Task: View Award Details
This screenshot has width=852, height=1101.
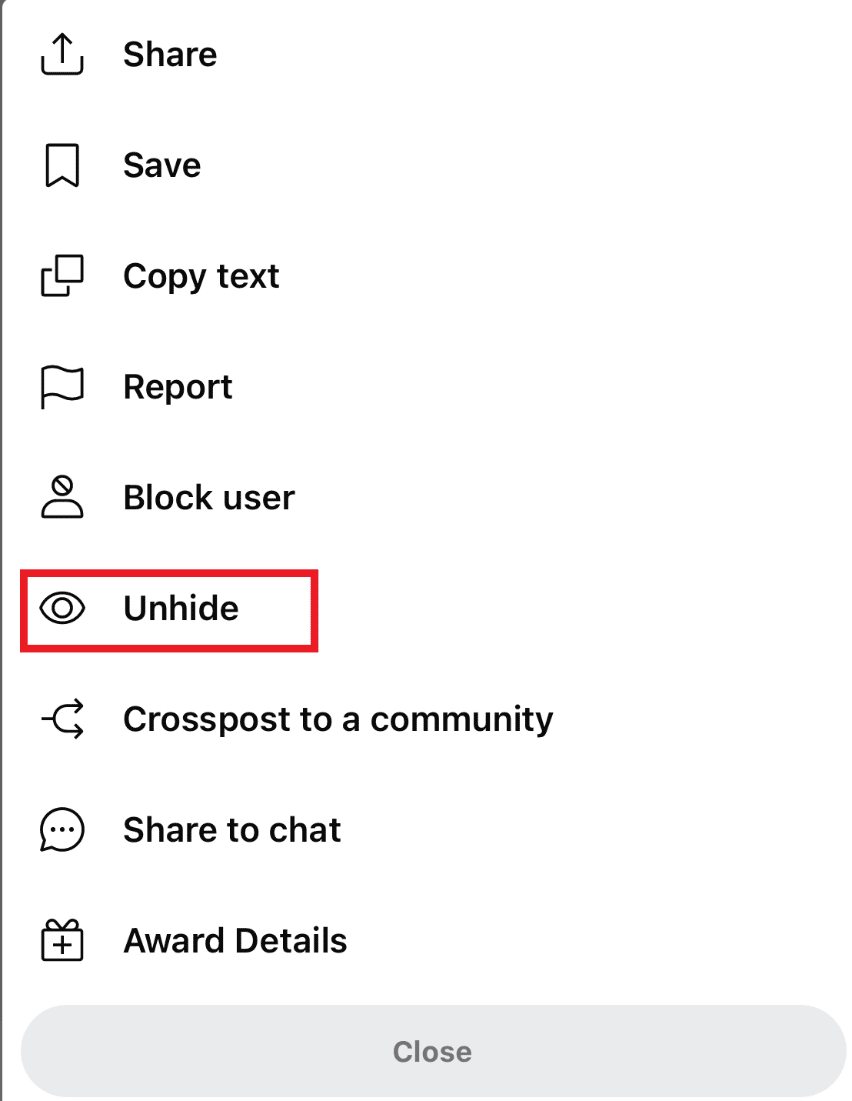Action: (x=234, y=941)
